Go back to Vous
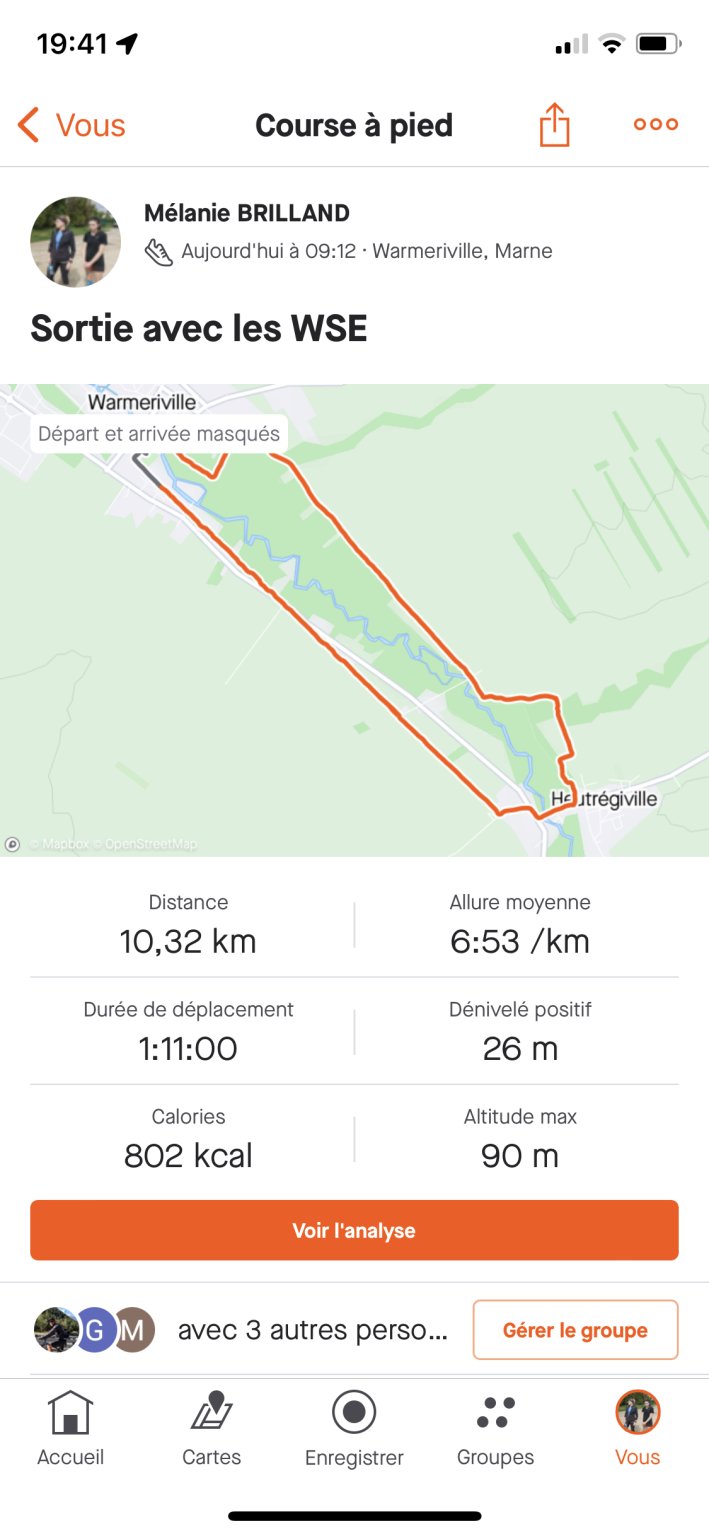709x1536 pixels. (x=72, y=126)
